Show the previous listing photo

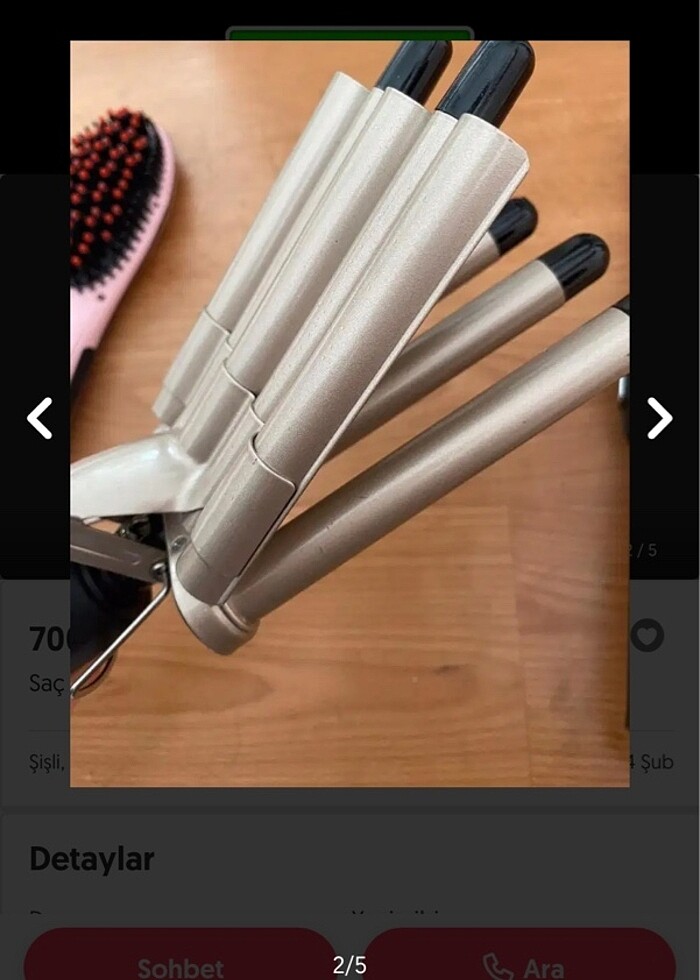click(39, 418)
